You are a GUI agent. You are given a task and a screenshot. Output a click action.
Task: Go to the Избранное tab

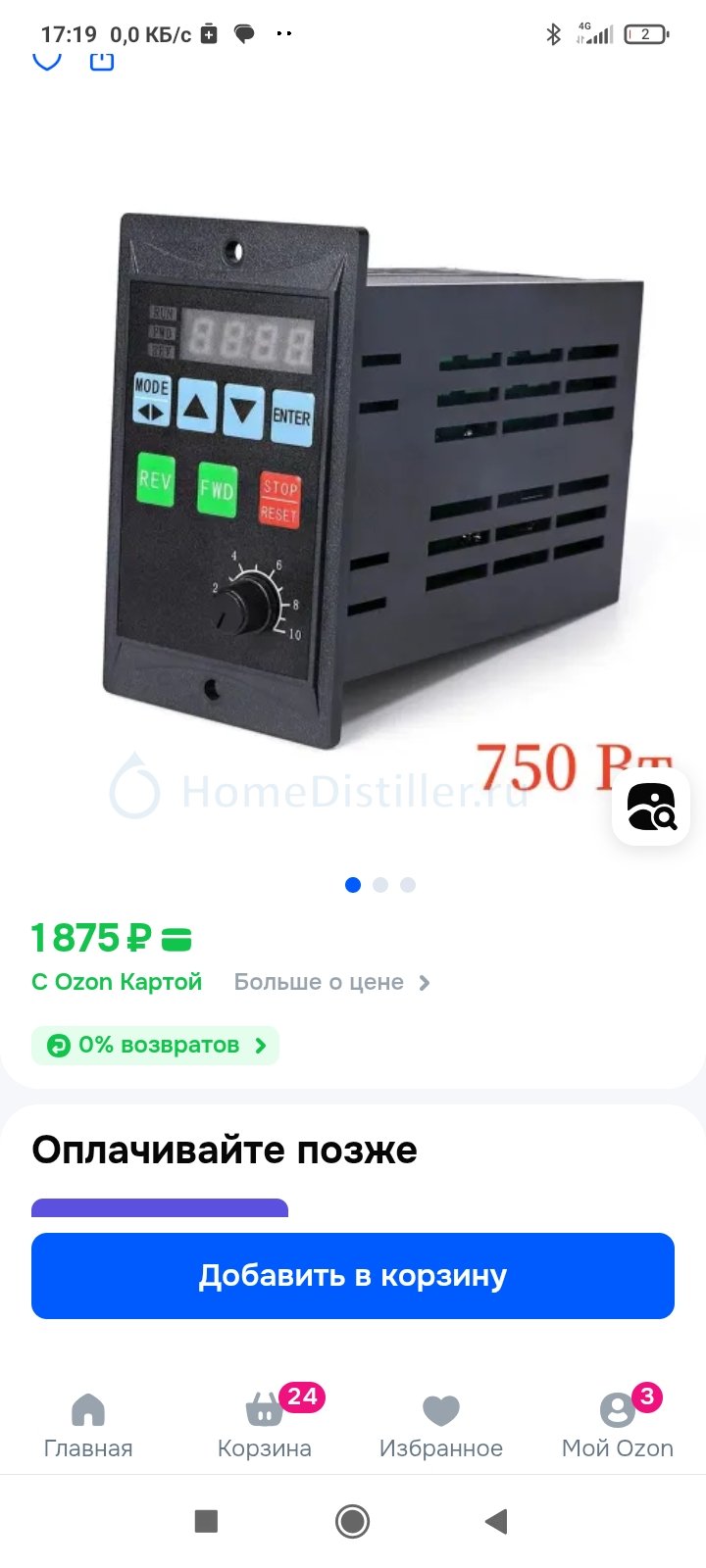[x=441, y=1426]
